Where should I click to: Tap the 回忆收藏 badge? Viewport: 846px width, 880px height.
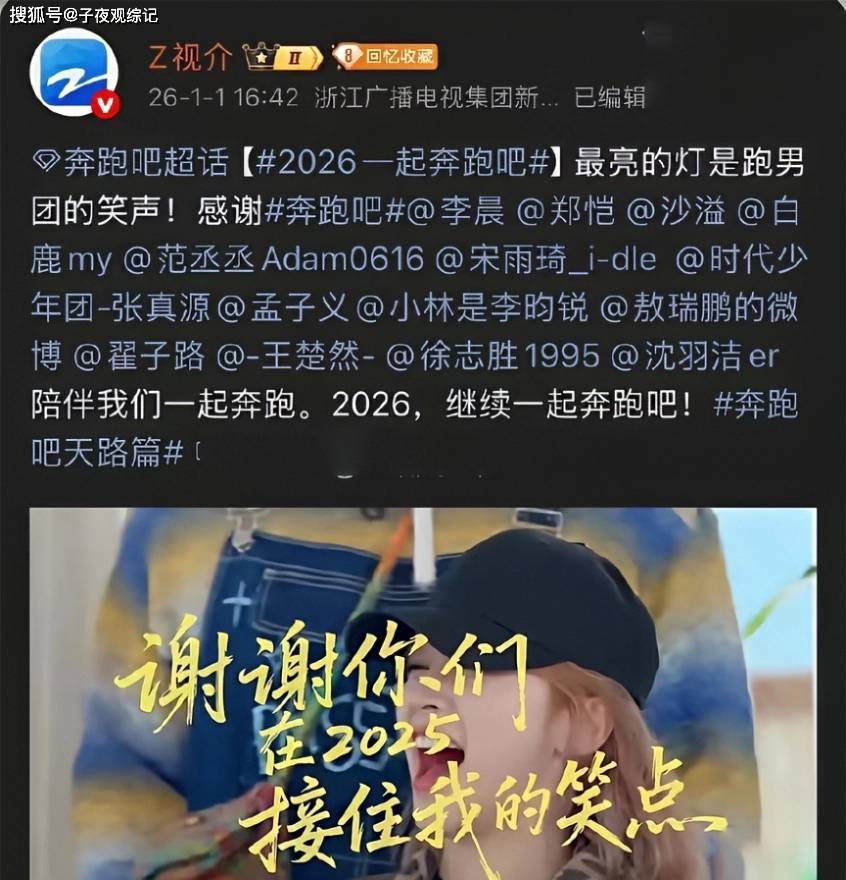pyautogui.click(x=387, y=57)
